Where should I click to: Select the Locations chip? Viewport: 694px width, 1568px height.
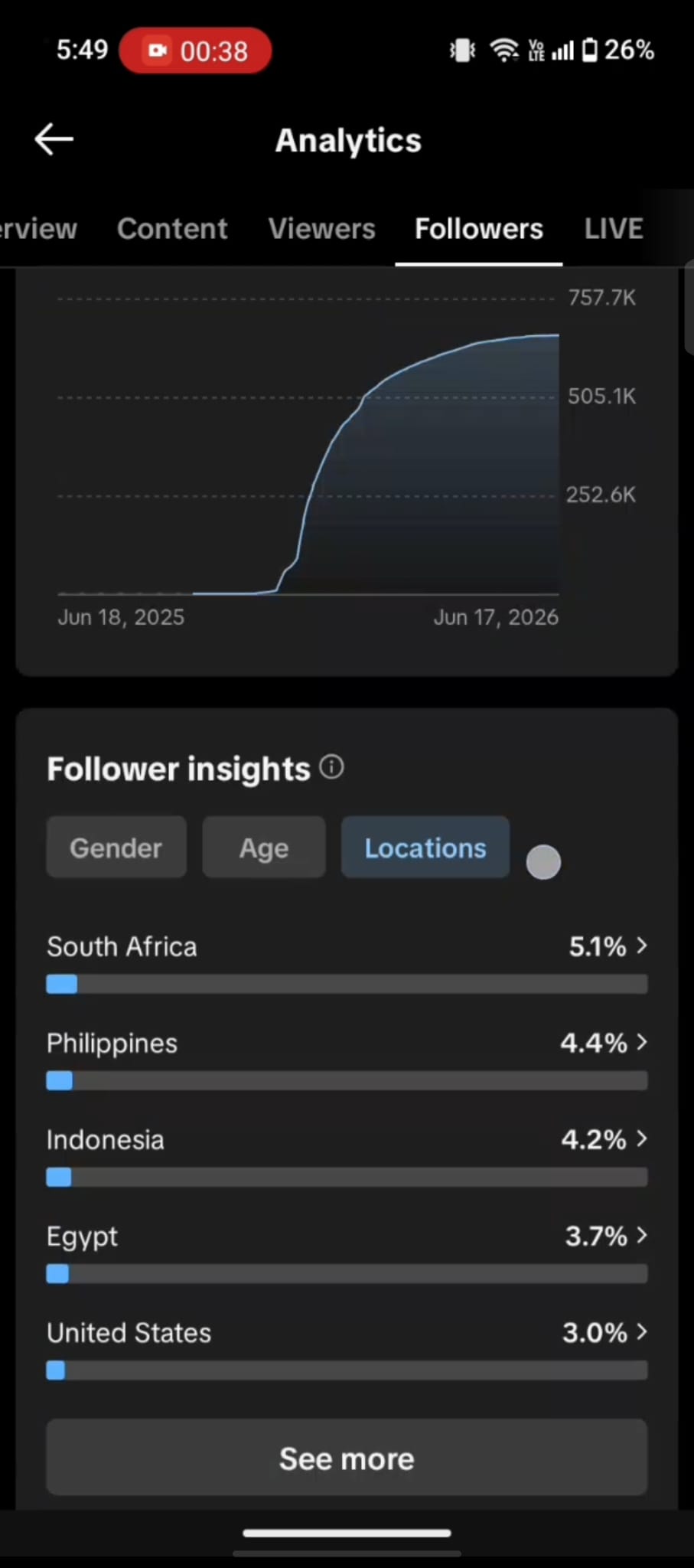[x=425, y=847]
